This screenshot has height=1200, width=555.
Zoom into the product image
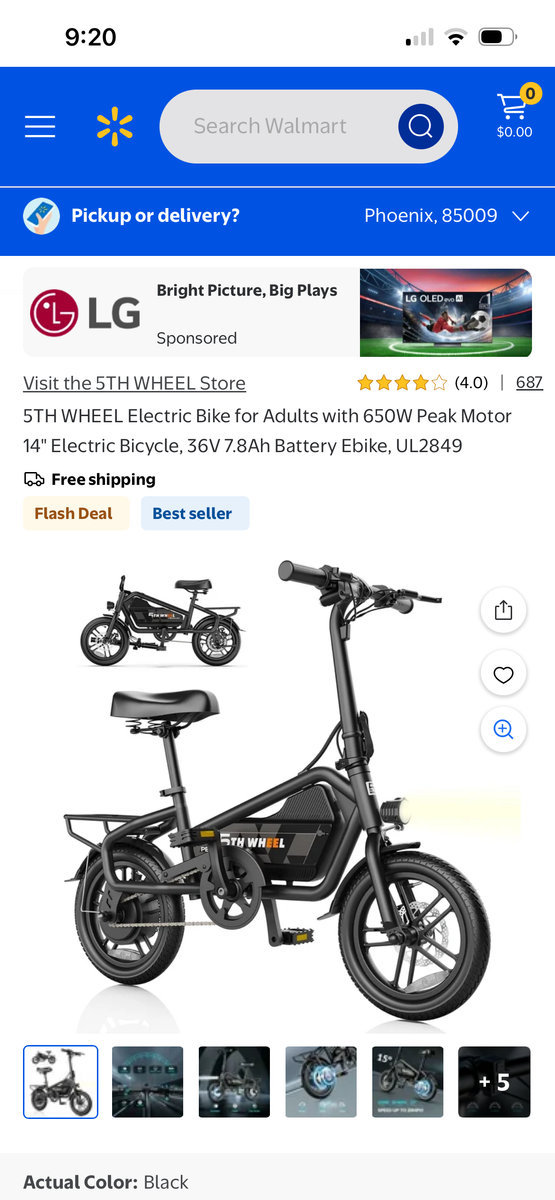pyautogui.click(x=503, y=729)
